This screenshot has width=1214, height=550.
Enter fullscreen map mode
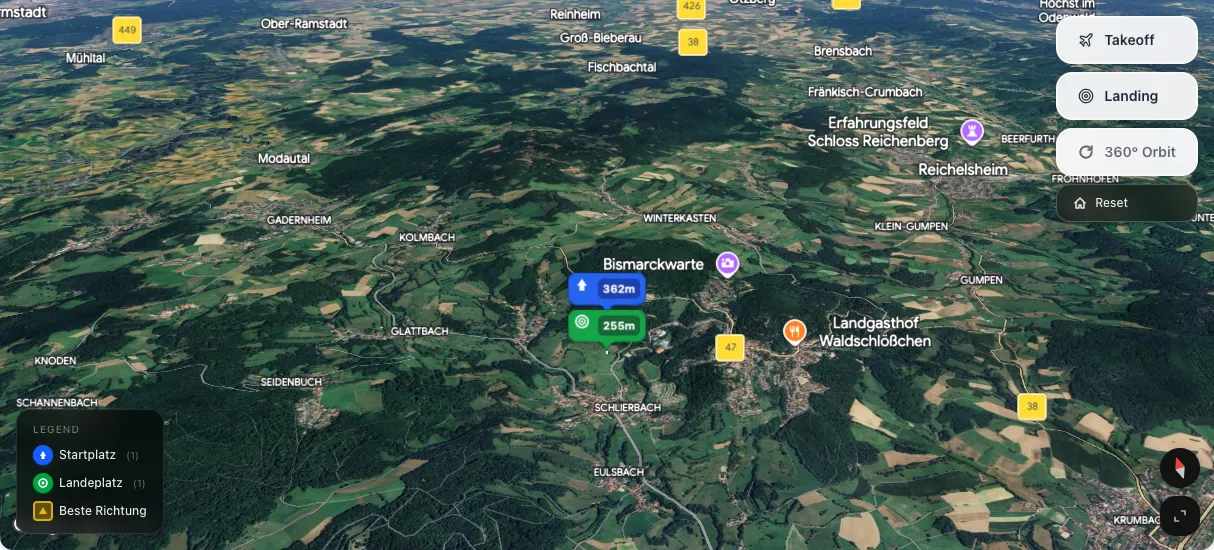click(x=1179, y=516)
